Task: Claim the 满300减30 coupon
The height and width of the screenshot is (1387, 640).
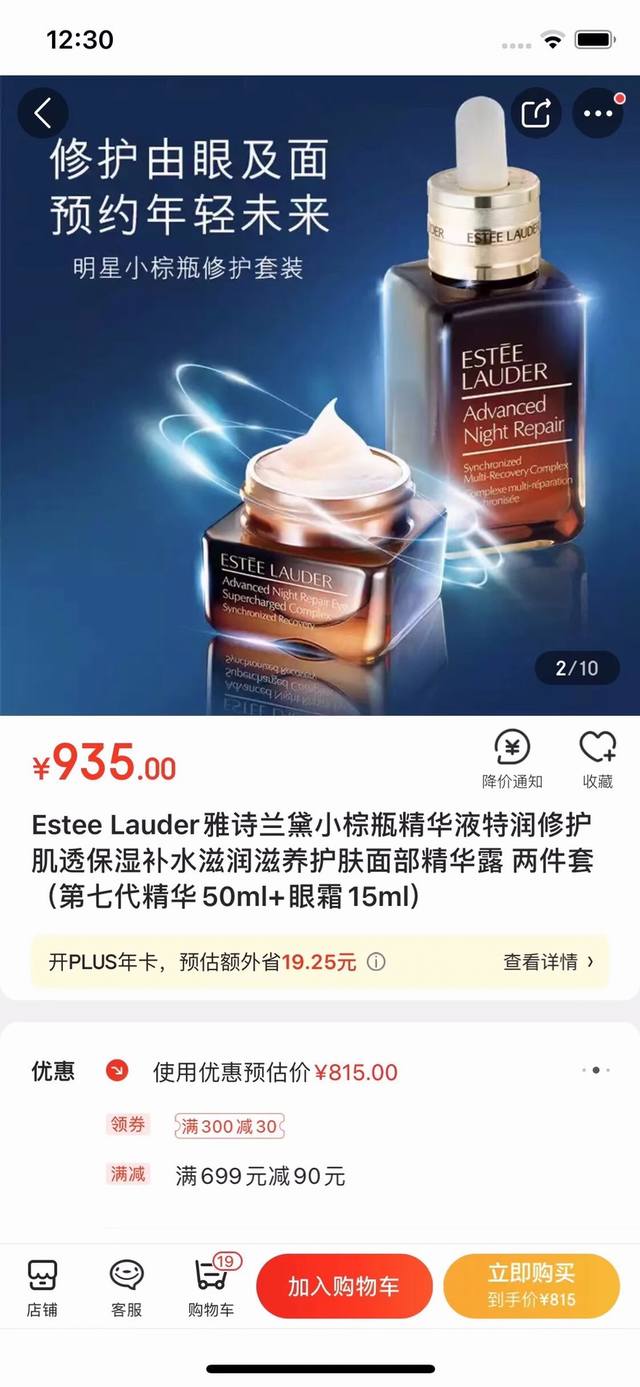Action: click(231, 1126)
